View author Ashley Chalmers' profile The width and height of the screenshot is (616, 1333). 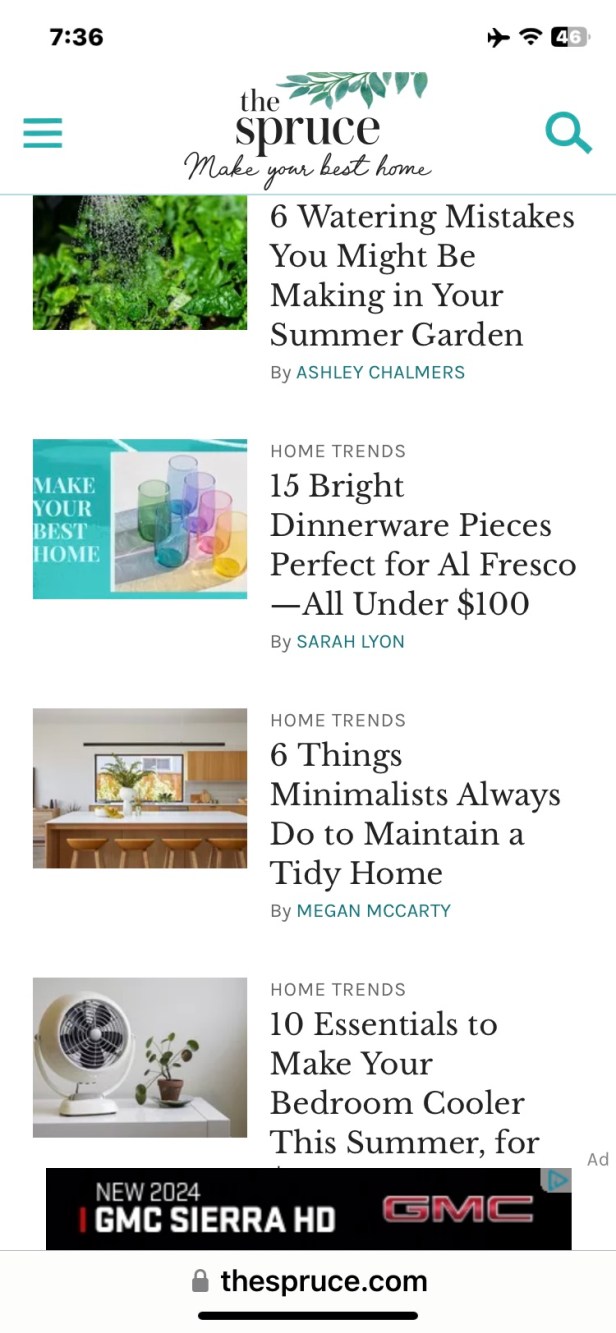click(380, 372)
